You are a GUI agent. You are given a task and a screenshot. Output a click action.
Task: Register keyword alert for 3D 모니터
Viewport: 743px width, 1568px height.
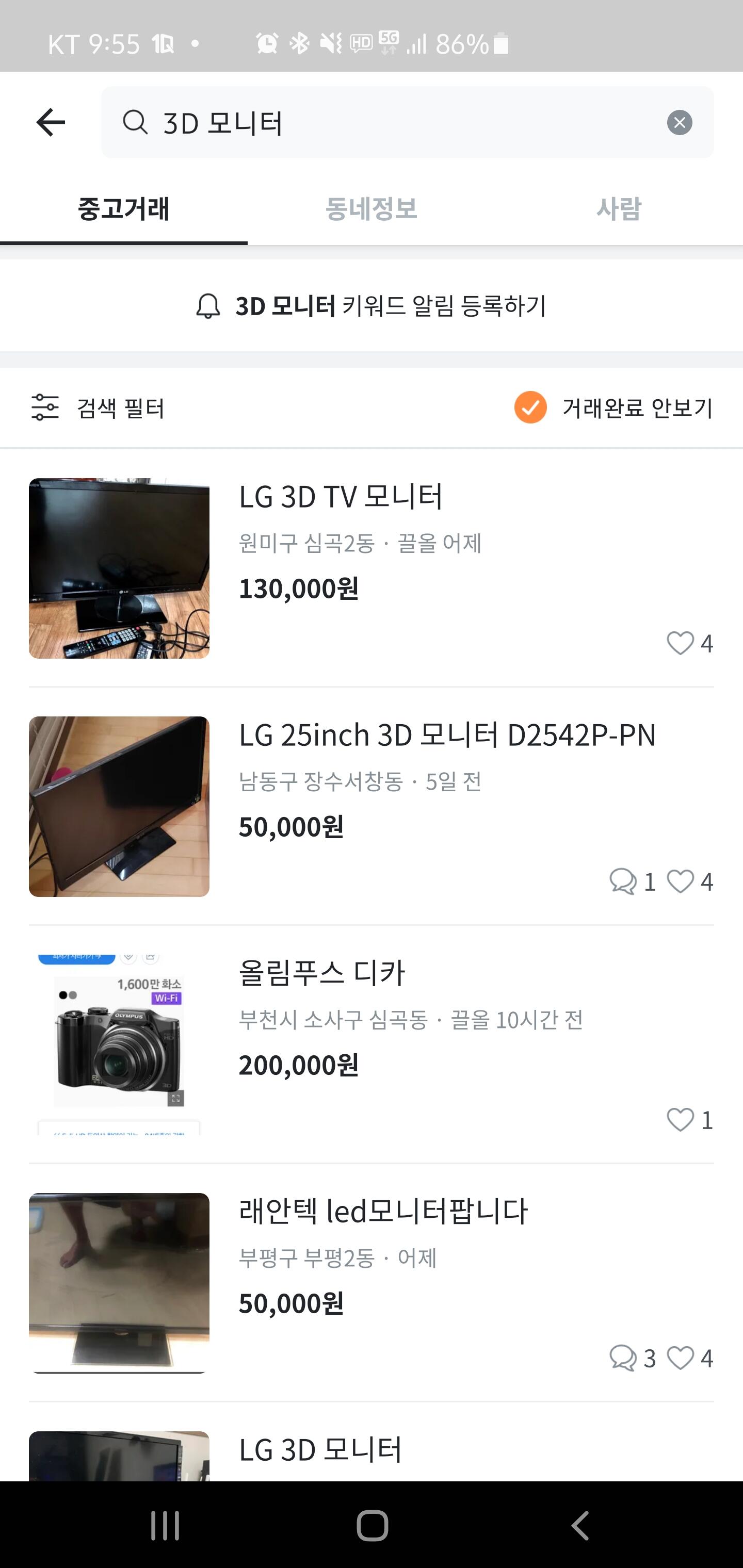[371, 305]
